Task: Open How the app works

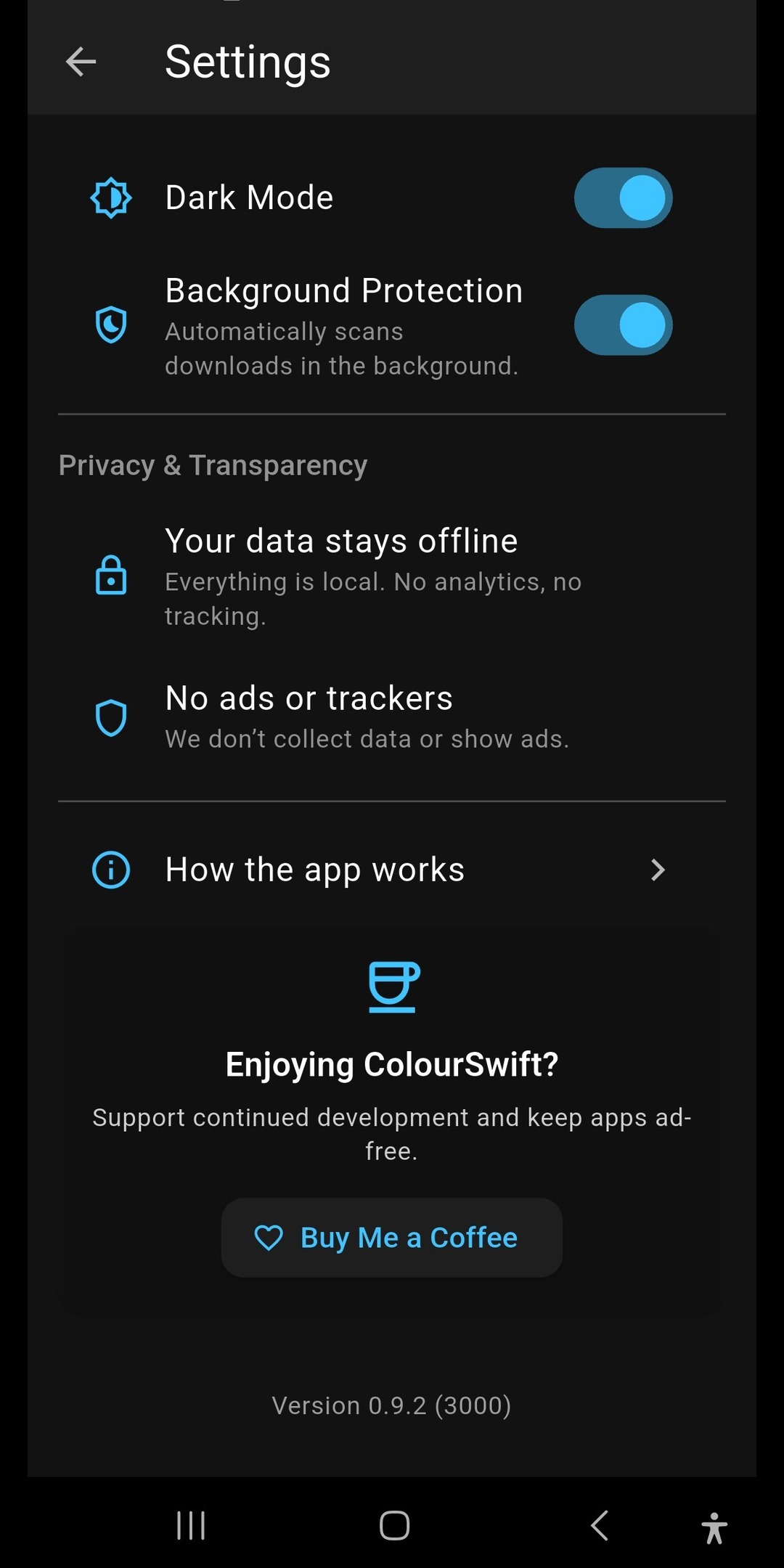Action: pyautogui.click(x=392, y=870)
